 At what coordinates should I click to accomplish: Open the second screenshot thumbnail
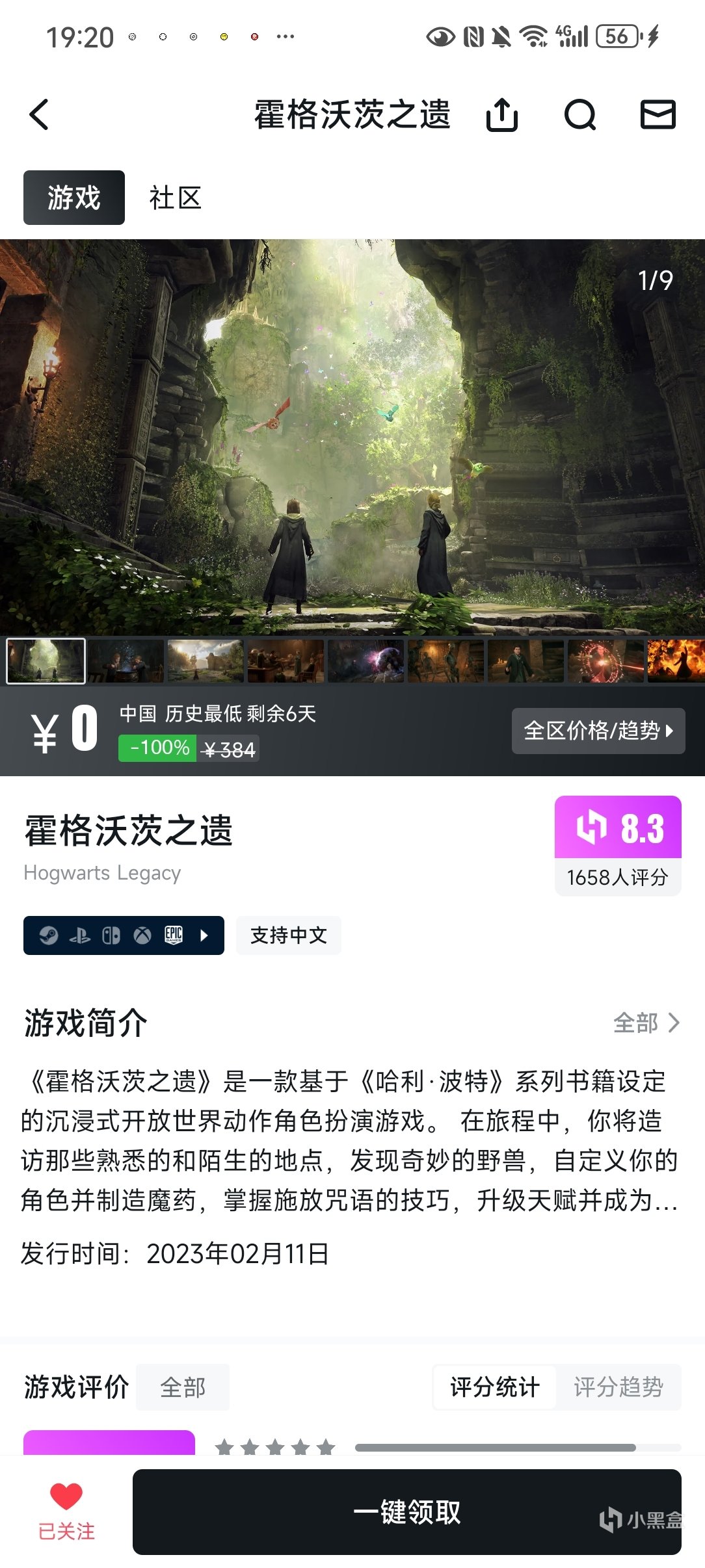pyautogui.click(x=126, y=661)
